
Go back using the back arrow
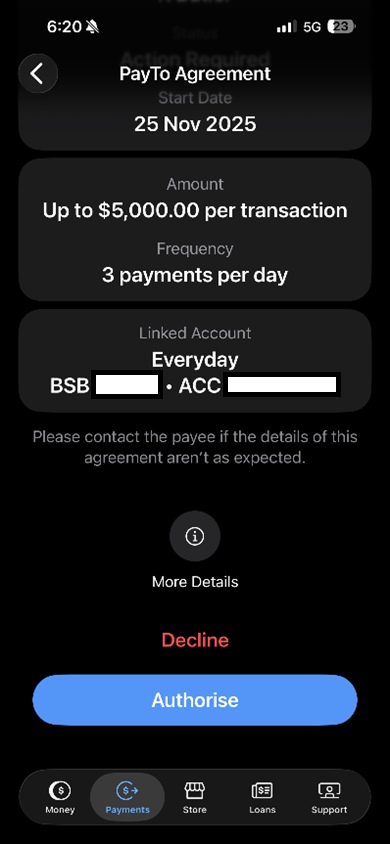38,73
